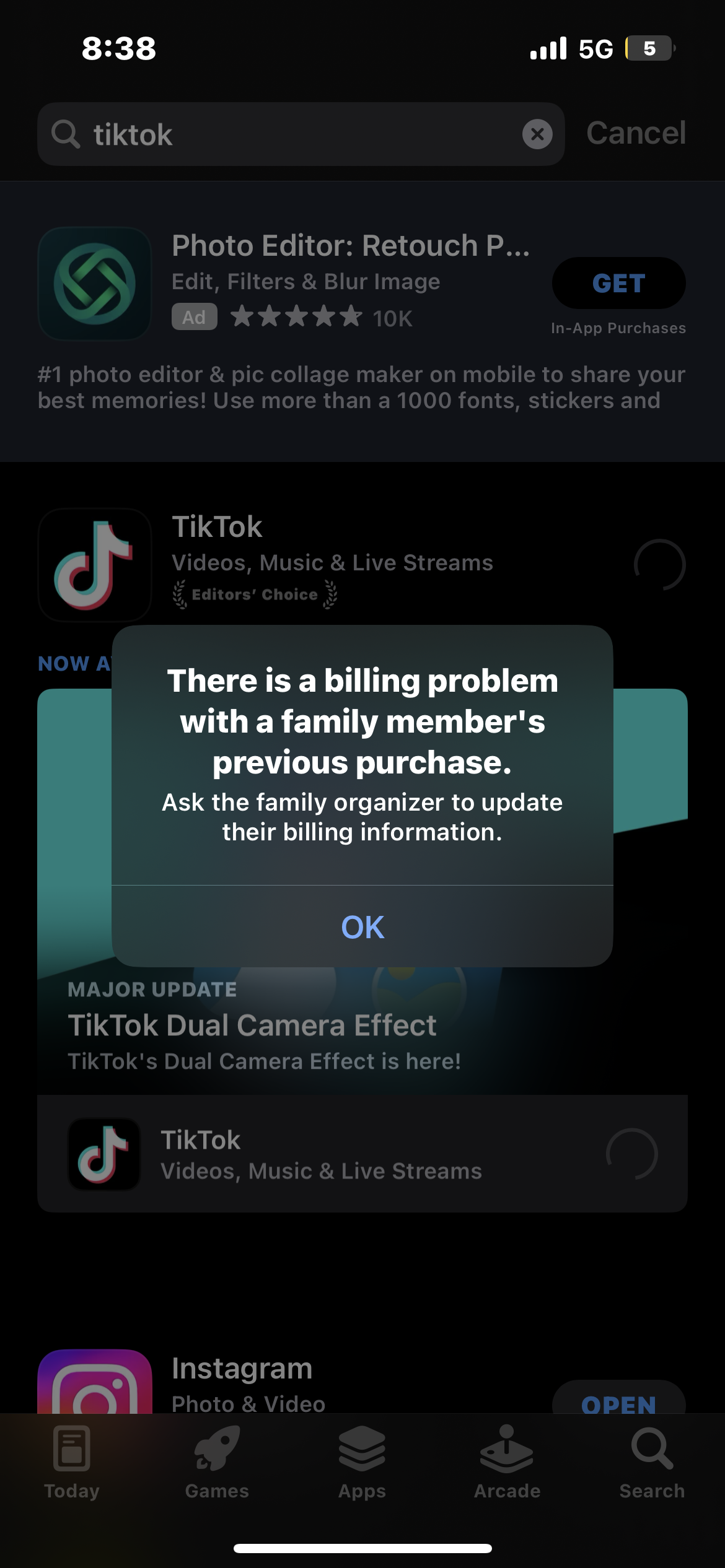Dismiss the billing problem alert with OK
The height and width of the screenshot is (1568, 725).
point(362,927)
